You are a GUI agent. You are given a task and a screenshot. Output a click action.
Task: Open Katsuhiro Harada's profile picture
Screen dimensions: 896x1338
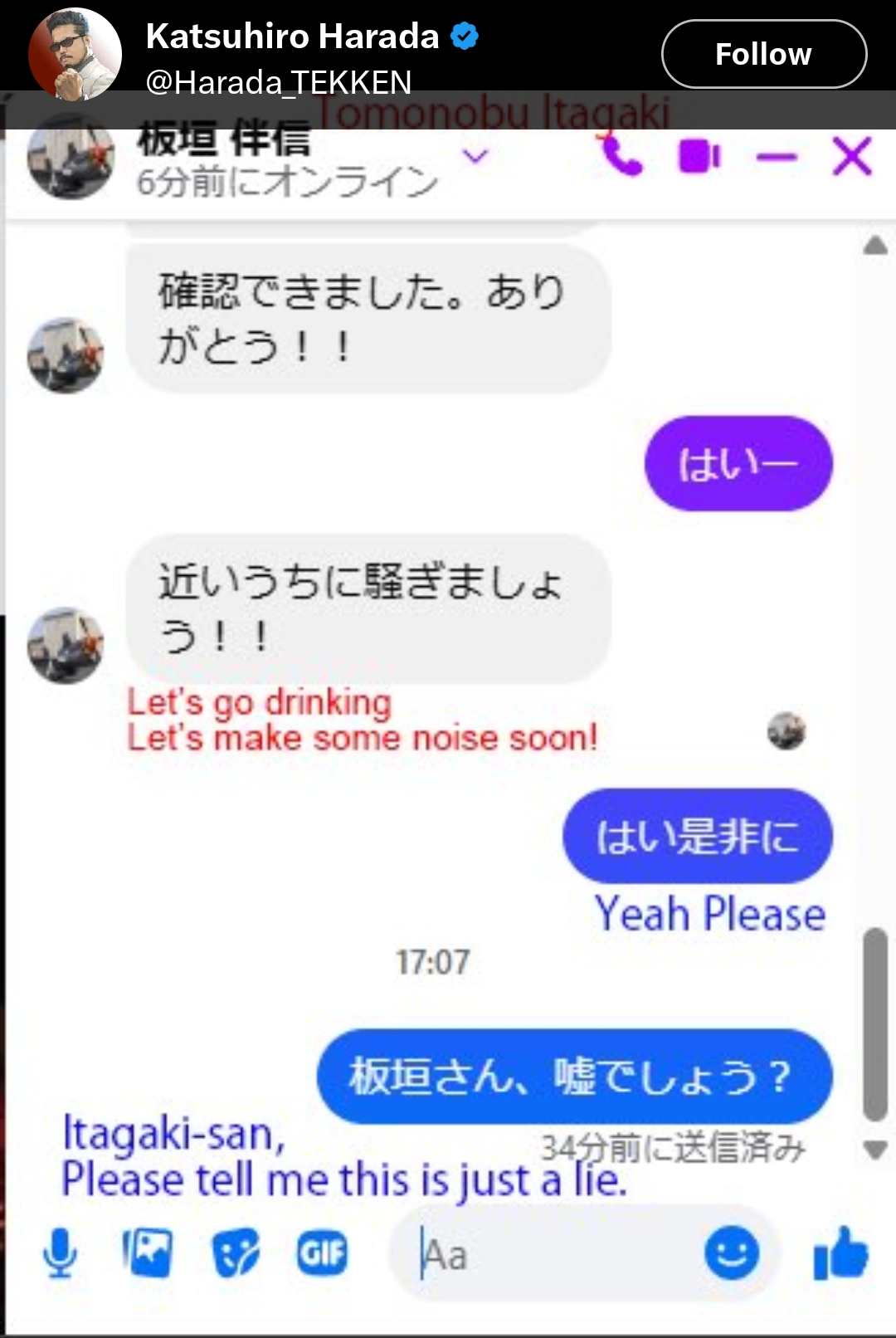[x=75, y=54]
